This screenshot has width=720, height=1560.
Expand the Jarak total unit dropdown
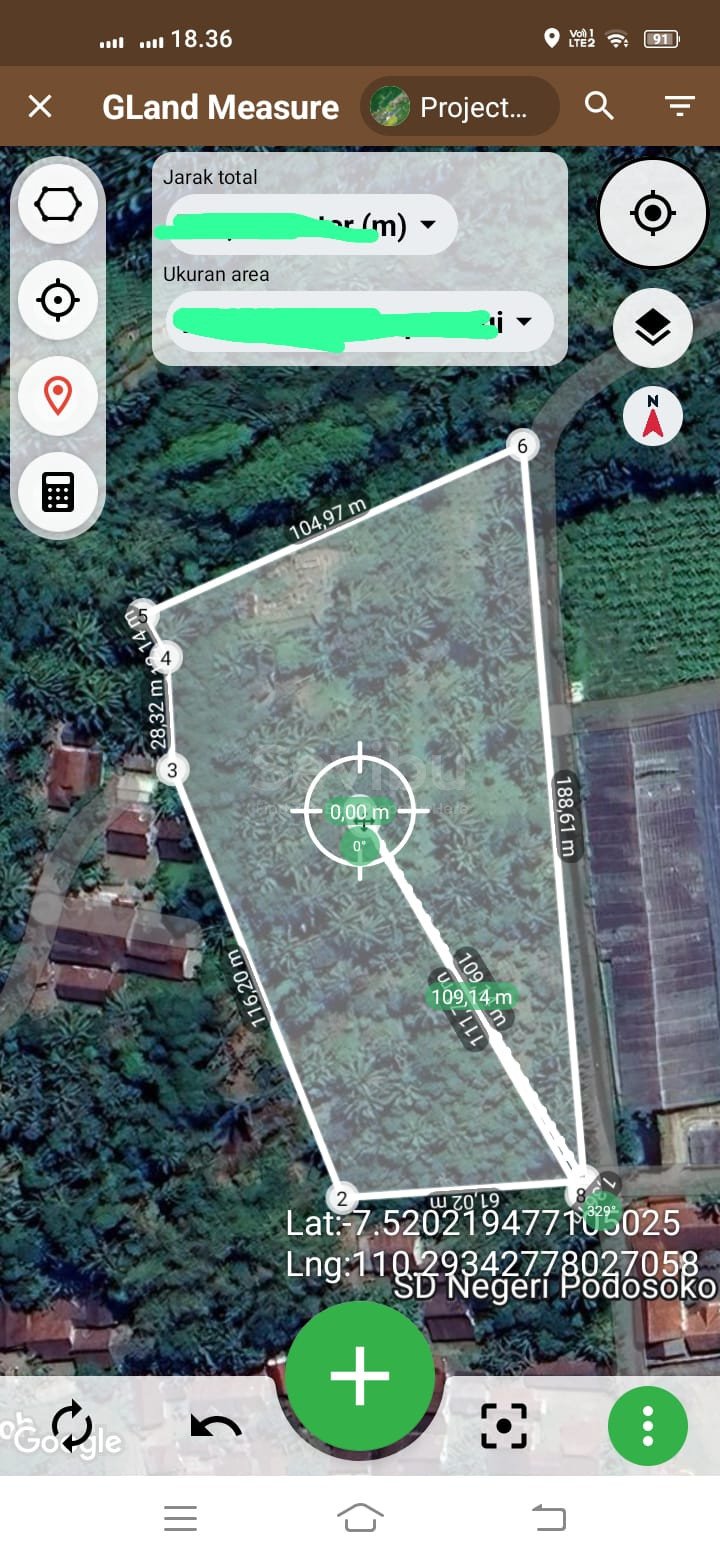pyautogui.click(x=428, y=224)
